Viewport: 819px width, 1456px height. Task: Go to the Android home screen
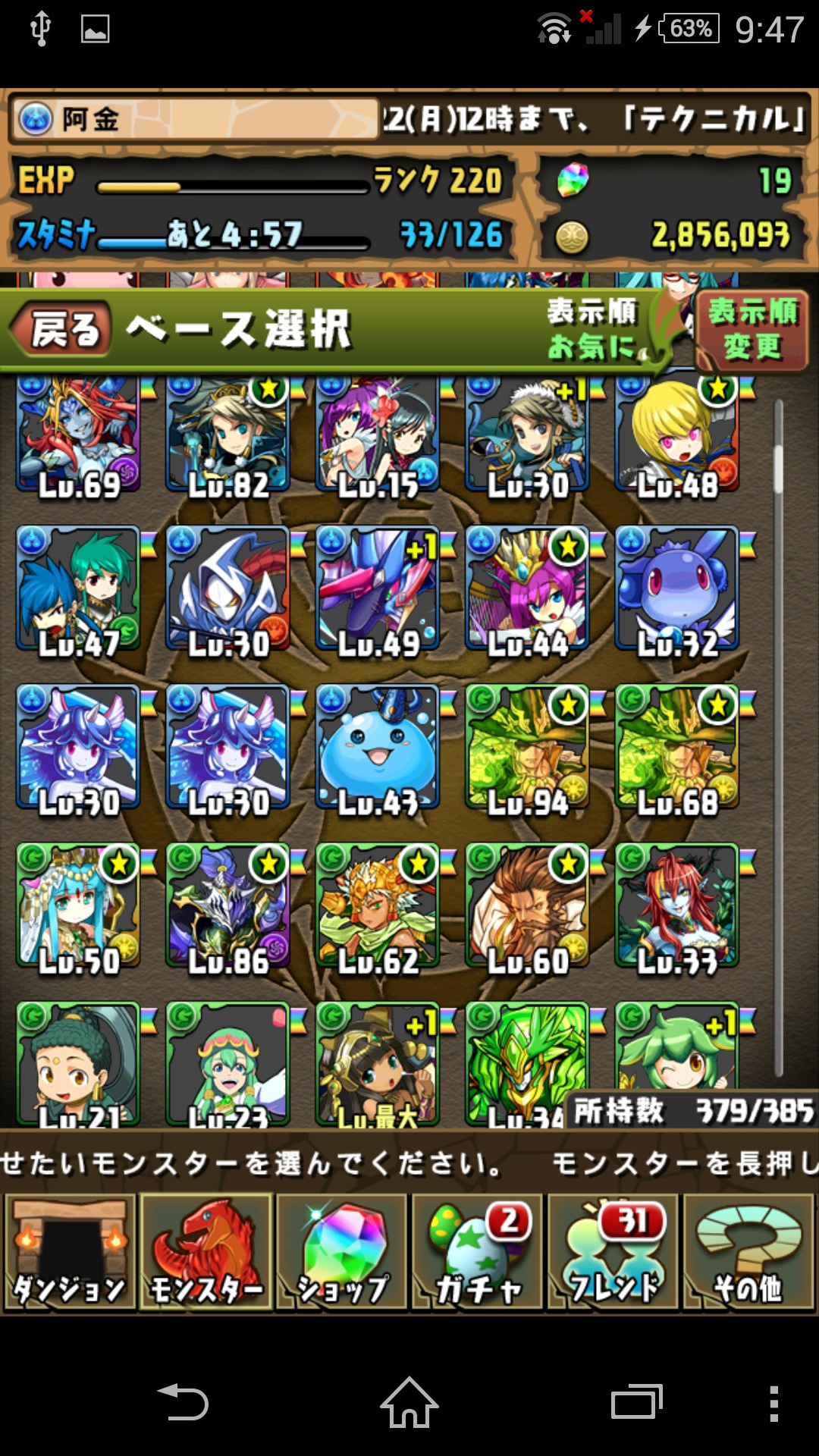[x=409, y=1402]
